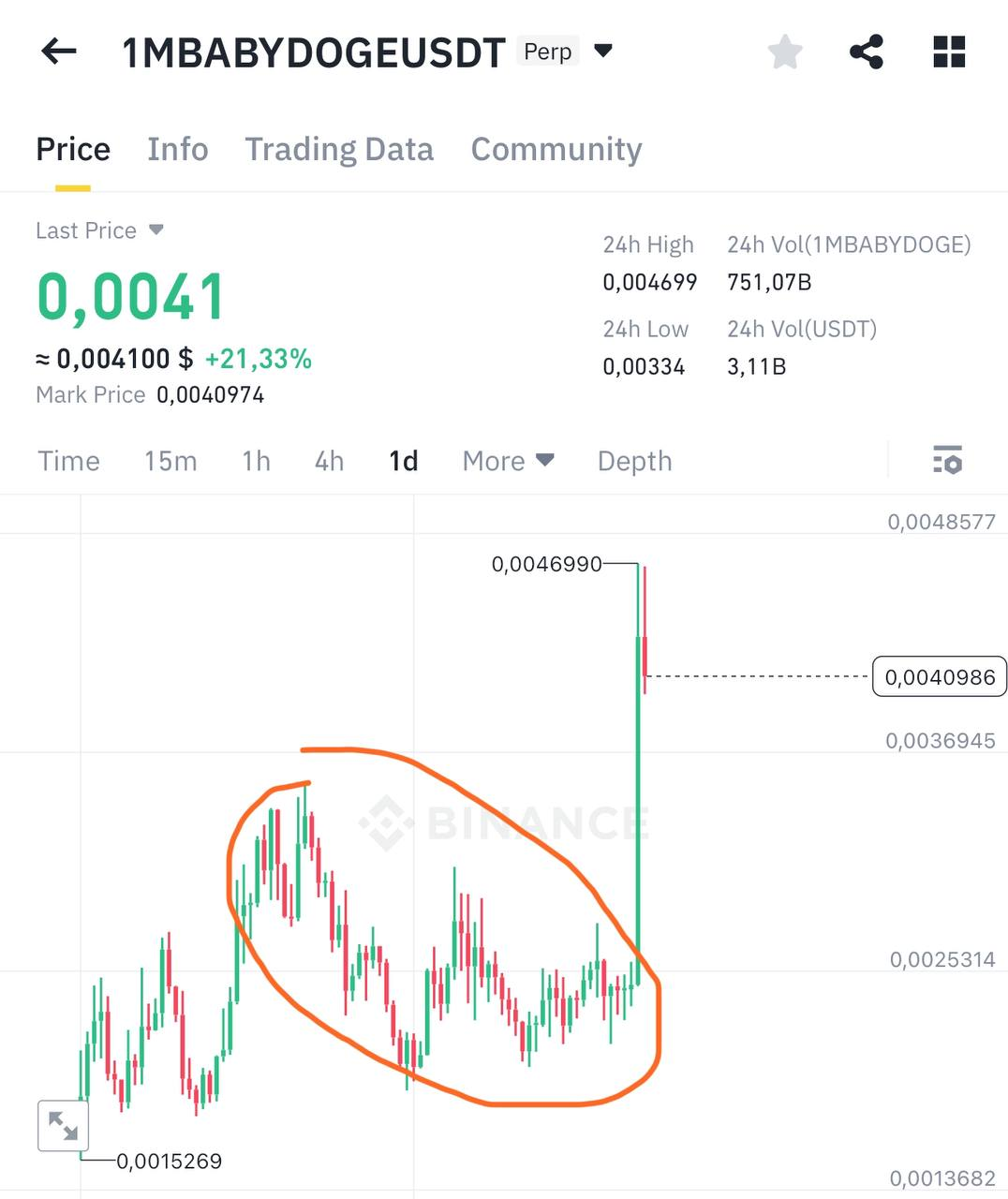Select the 4h chart interval
Screen dimensions: 1008x1199
coord(329,461)
